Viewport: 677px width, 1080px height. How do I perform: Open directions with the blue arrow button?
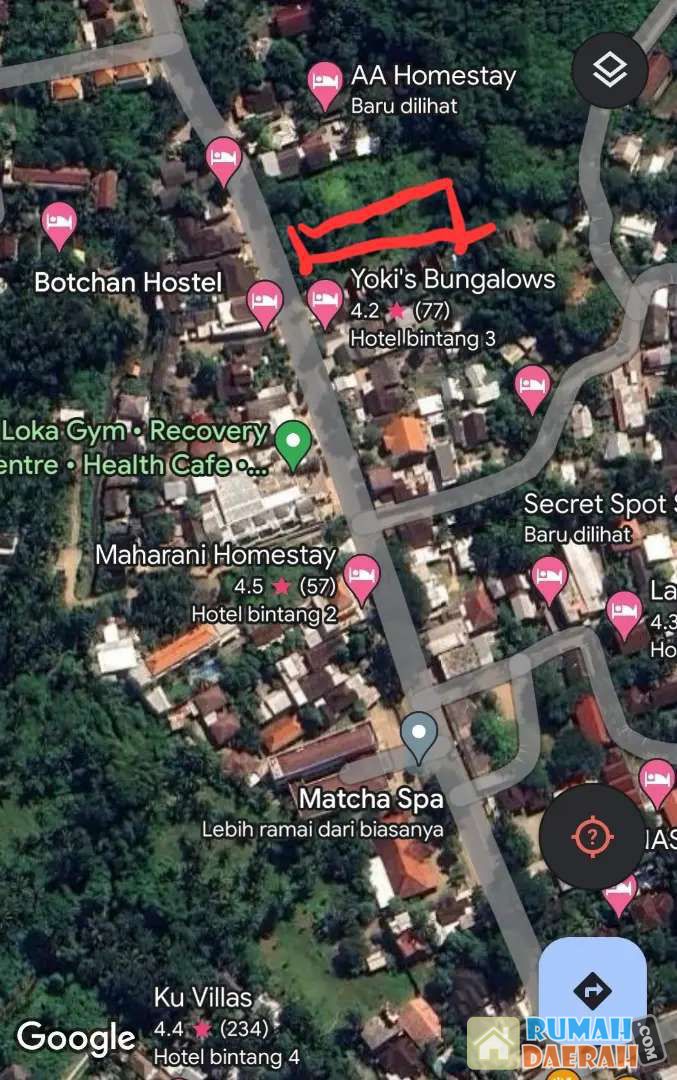[592, 991]
